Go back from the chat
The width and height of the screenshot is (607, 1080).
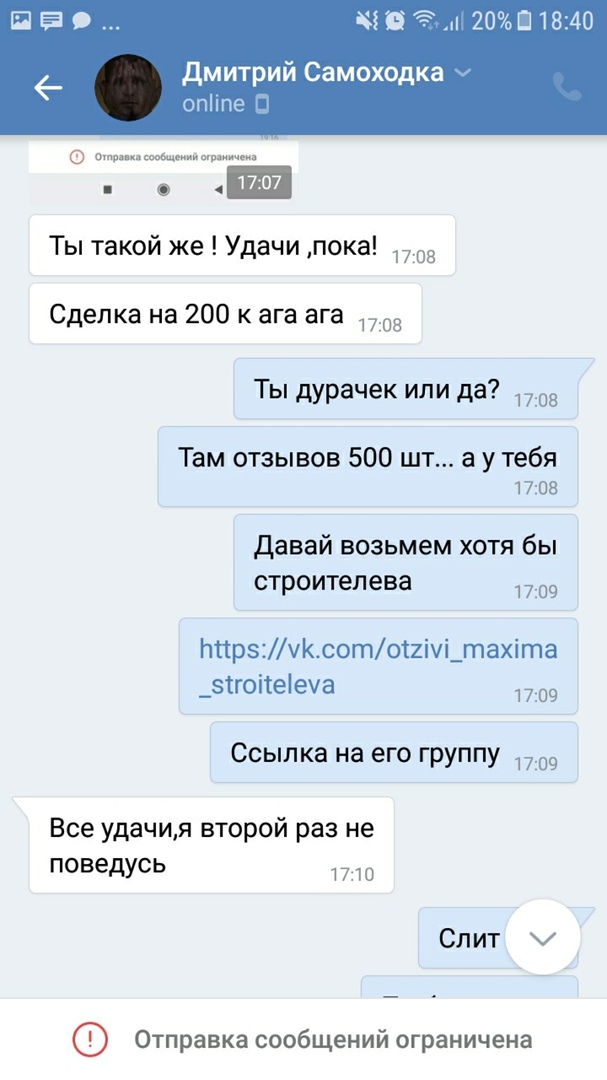[47, 88]
